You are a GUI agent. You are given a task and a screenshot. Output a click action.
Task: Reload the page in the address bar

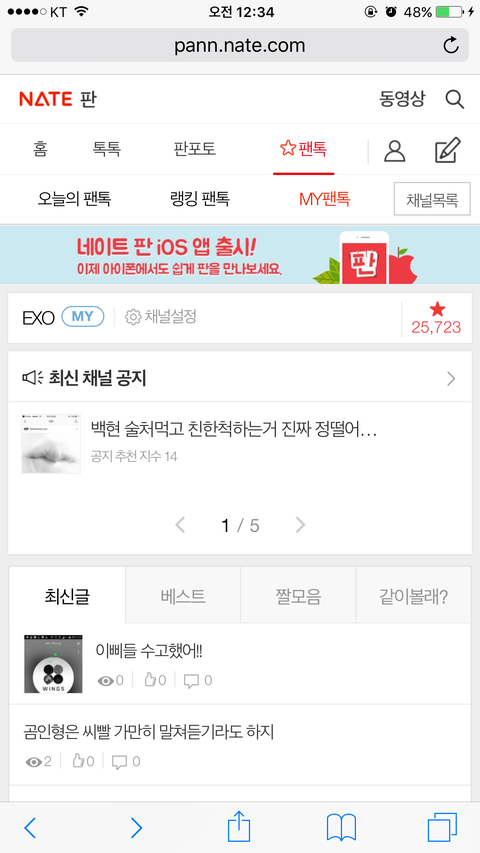(451, 45)
